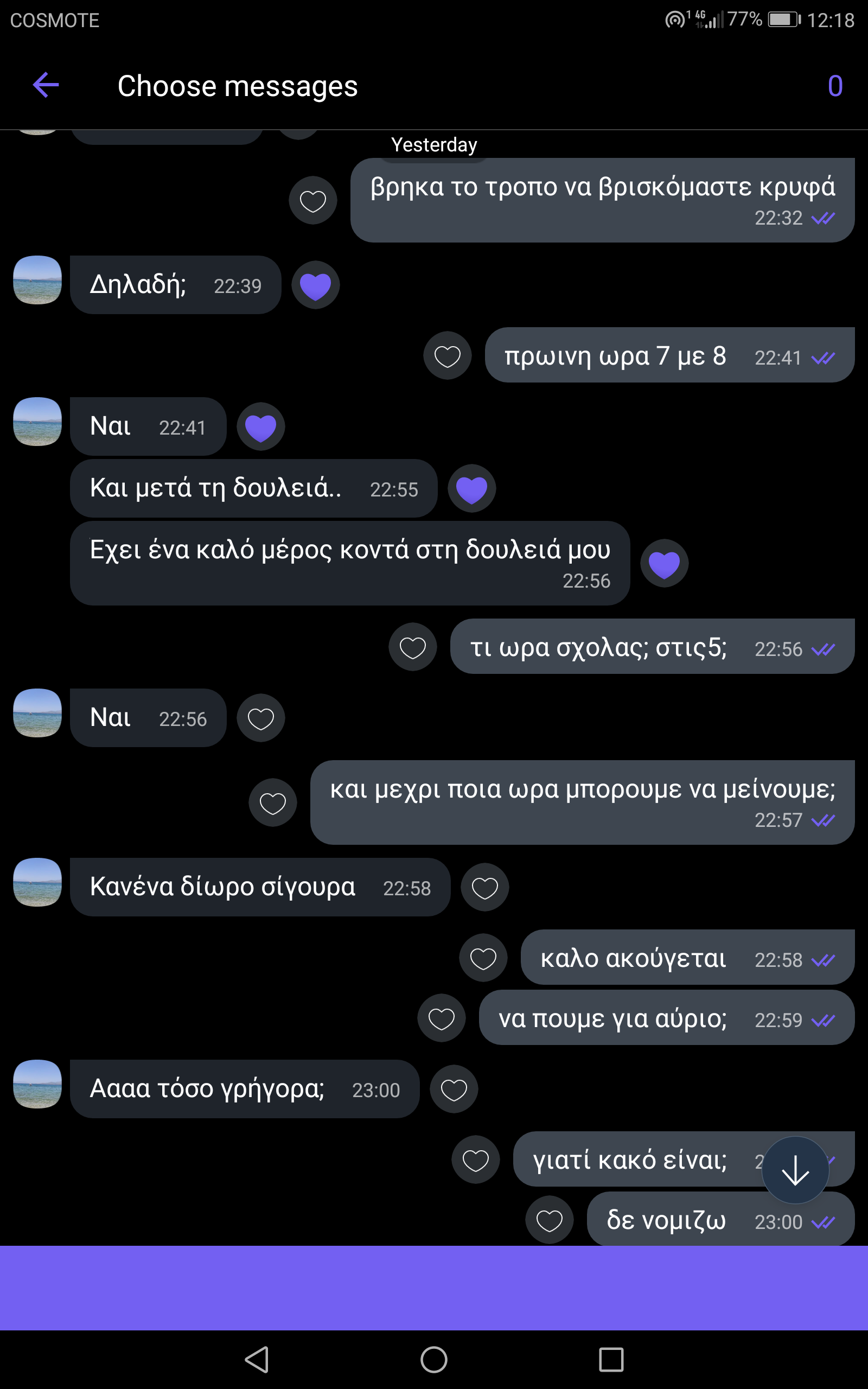Like 'Αααα τόσο γρήγορα;' message

point(454,1089)
